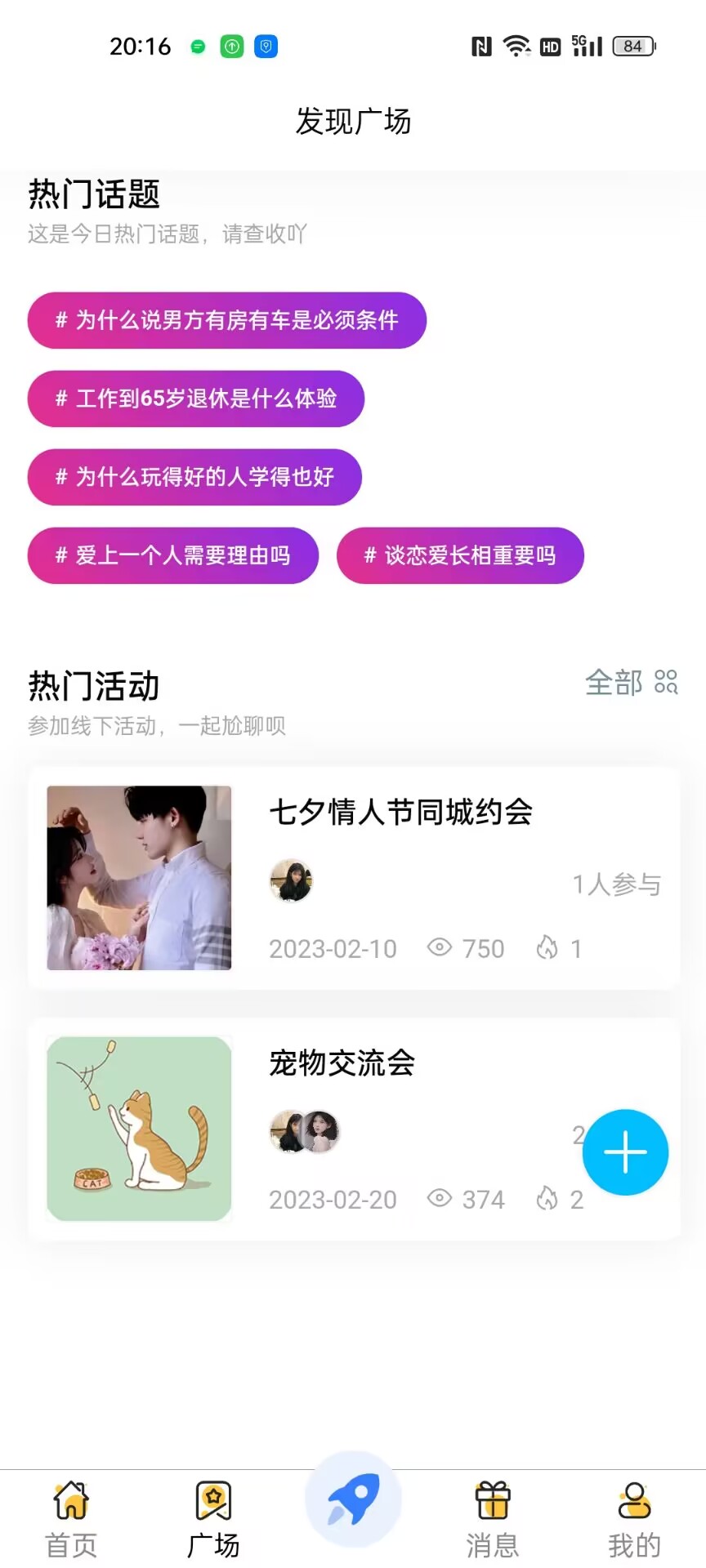This screenshot has width=706, height=1568.
Task: Open topic 谈恋爱长相重要吗
Action: [x=460, y=555]
